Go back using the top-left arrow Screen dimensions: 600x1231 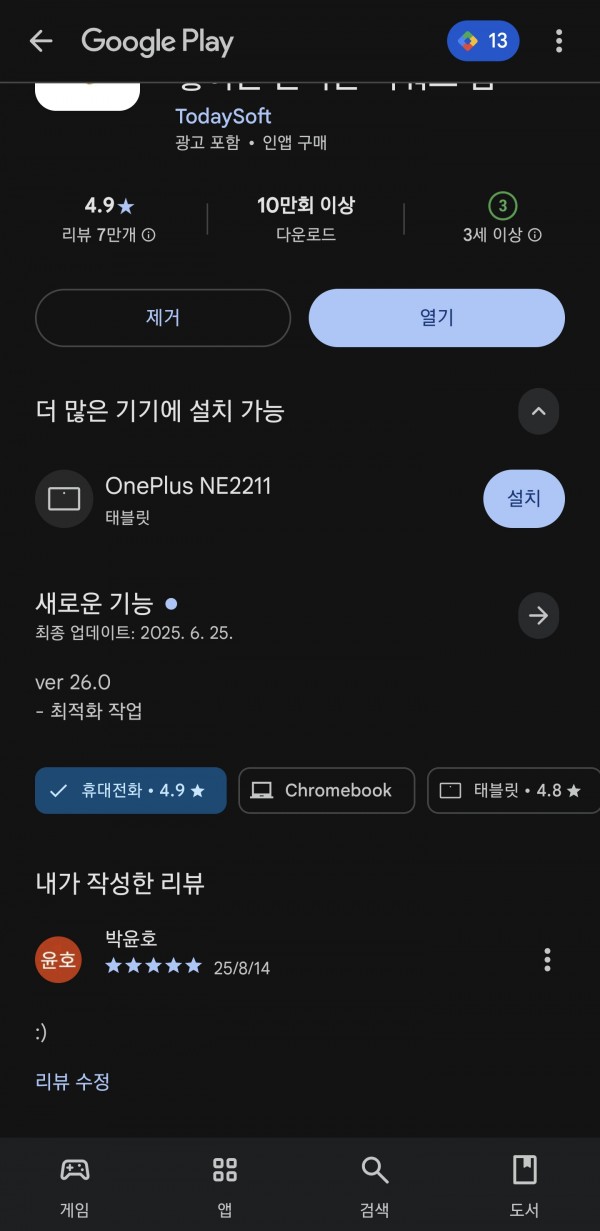point(41,41)
